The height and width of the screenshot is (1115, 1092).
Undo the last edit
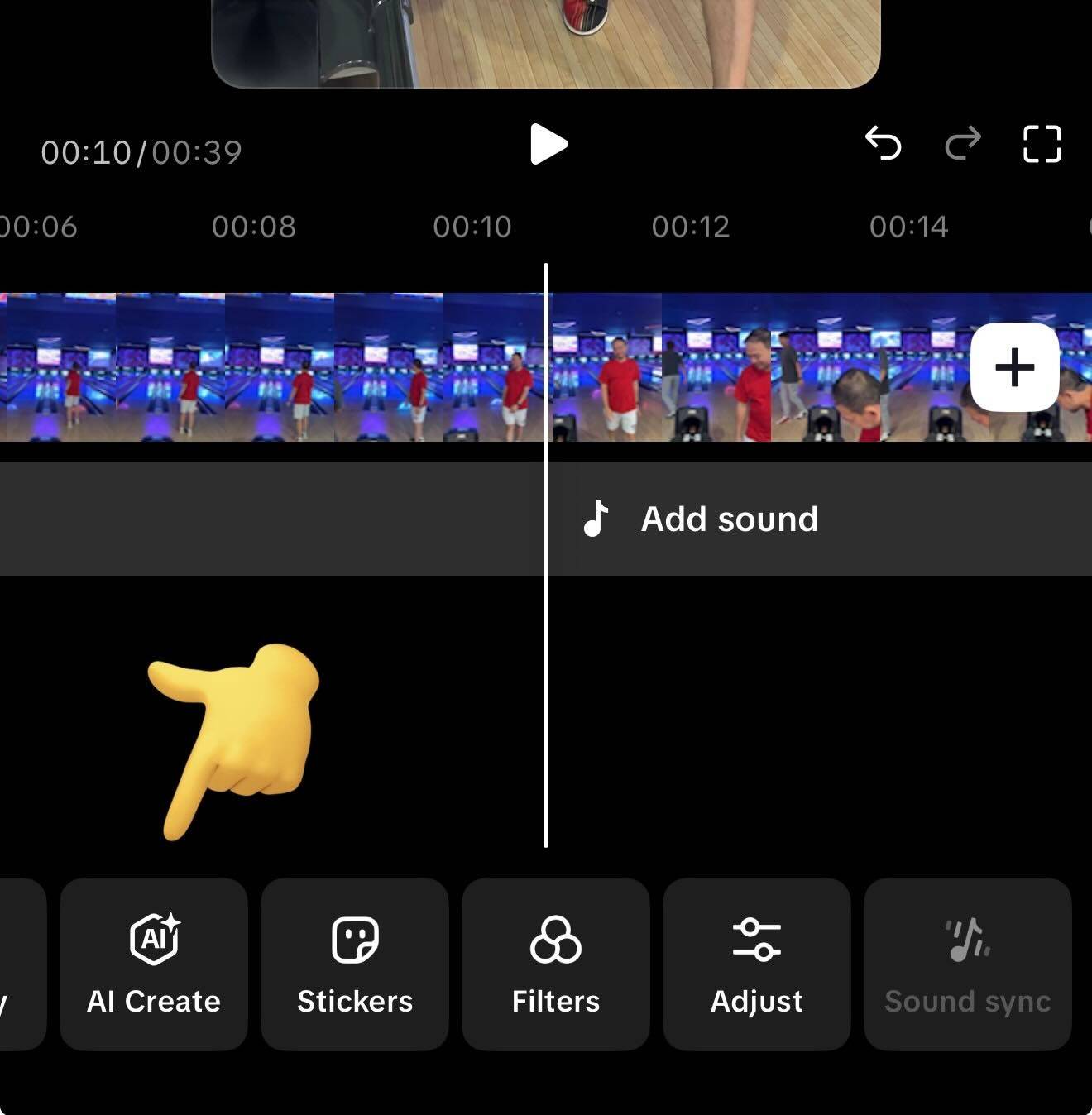[883, 144]
